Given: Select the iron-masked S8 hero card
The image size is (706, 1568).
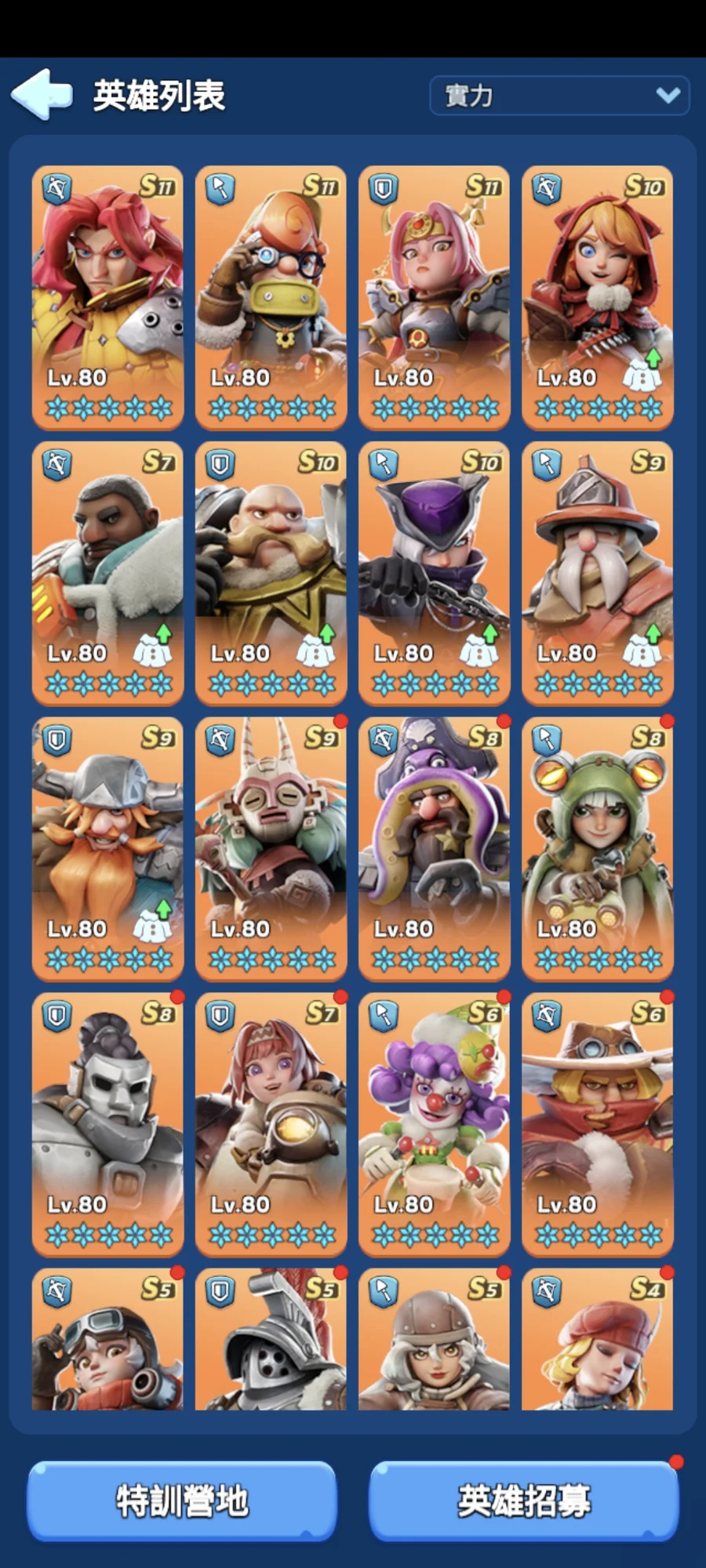Looking at the screenshot, I should [x=108, y=1124].
